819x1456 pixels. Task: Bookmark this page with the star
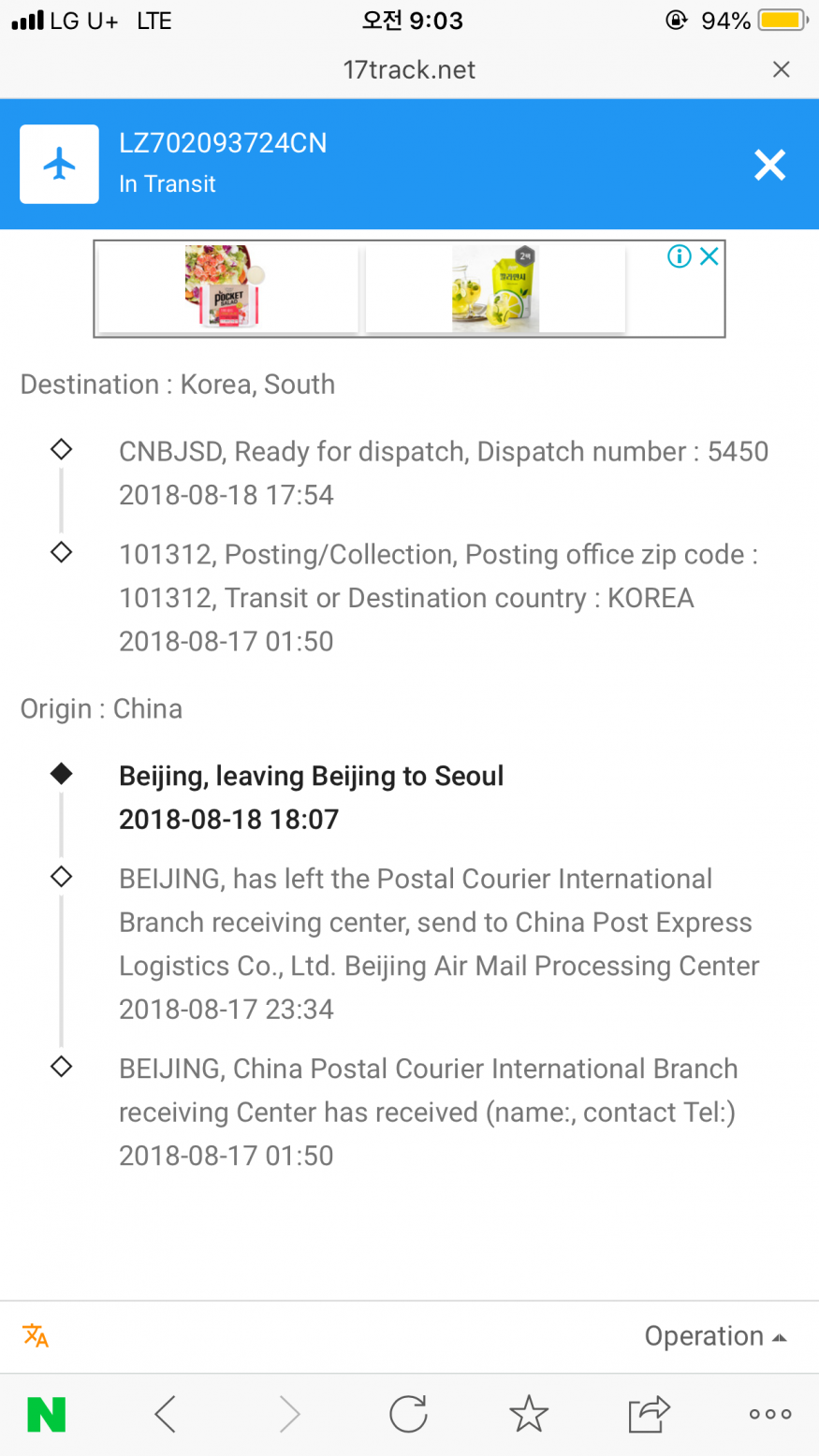[x=529, y=1414]
